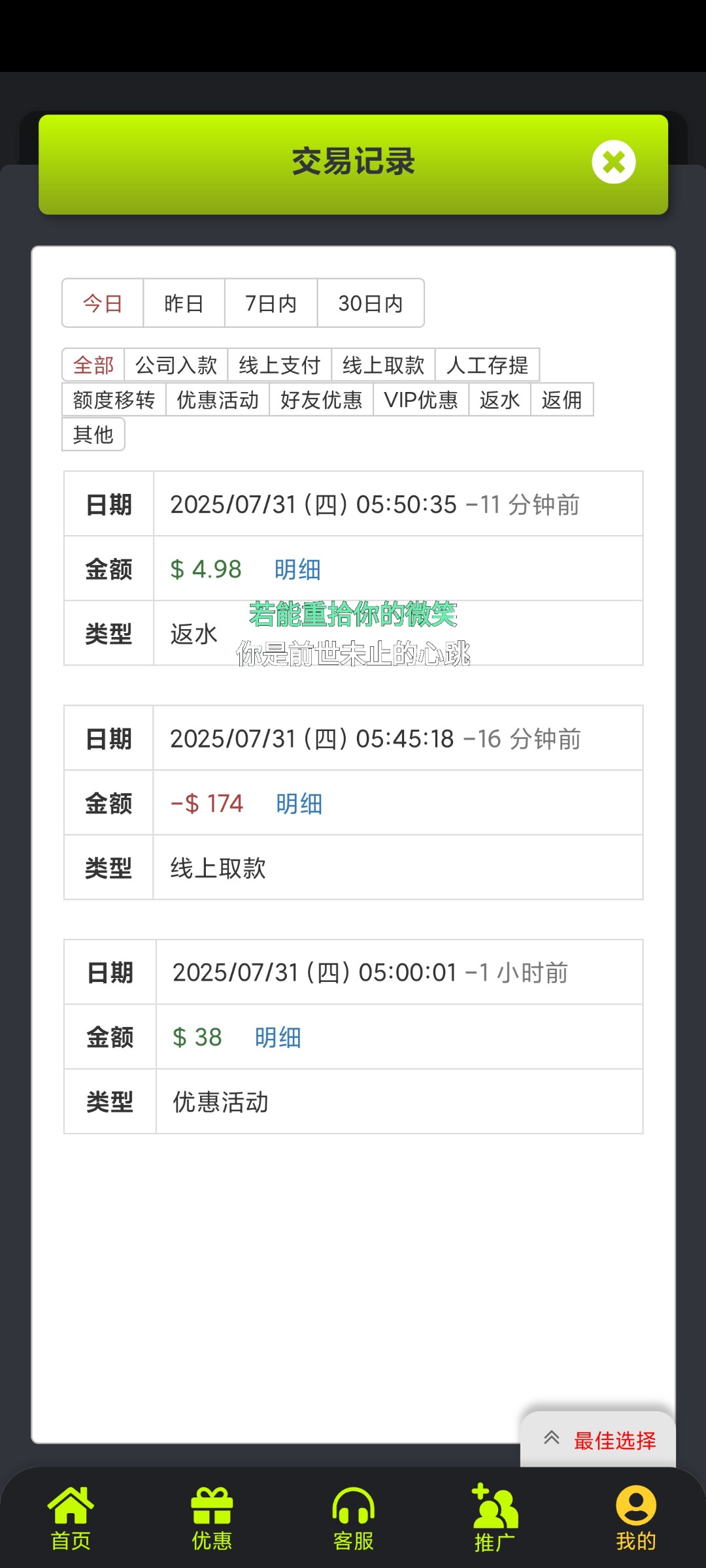Filter by 好友优惠 type

[321, 399]
